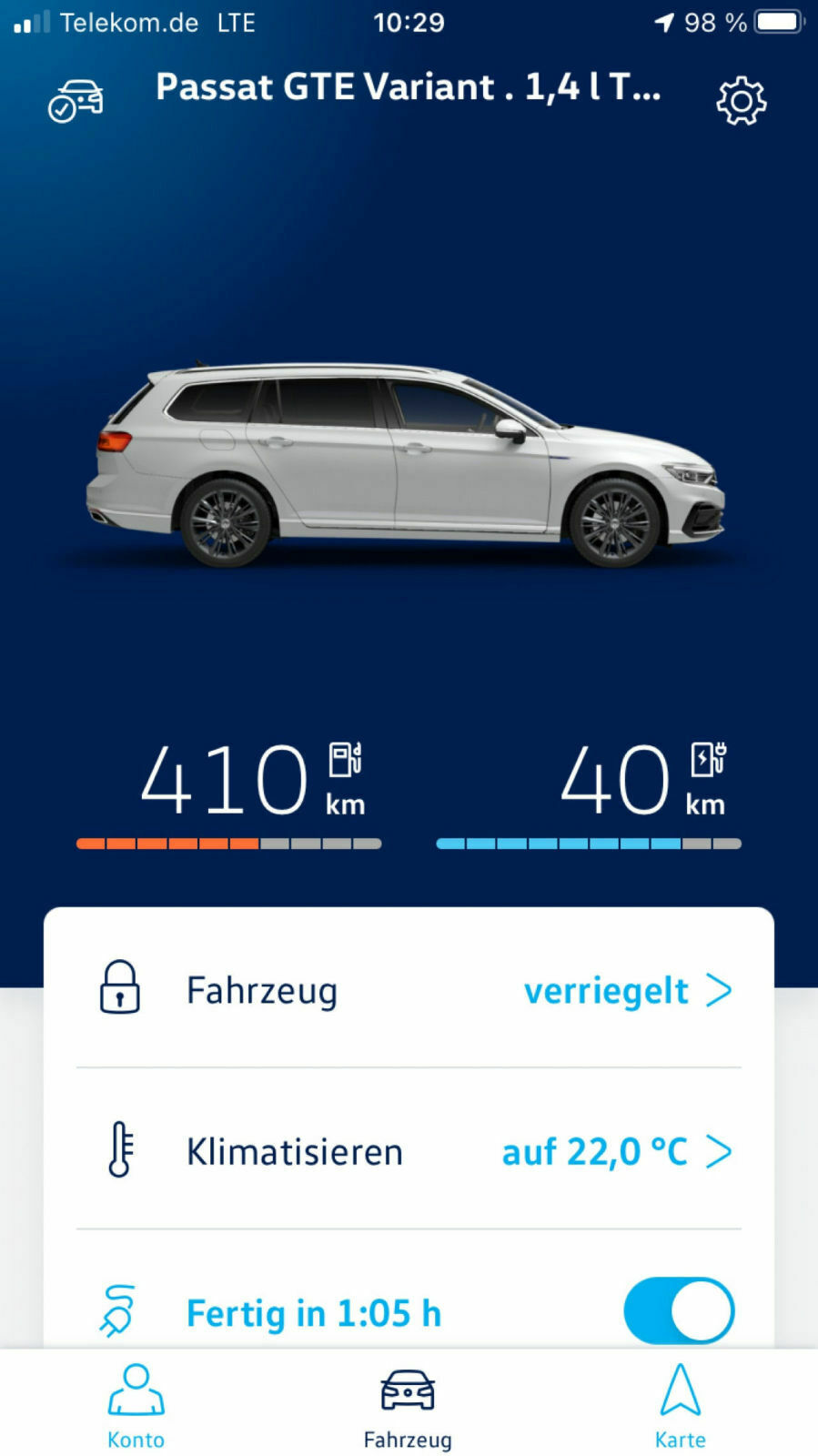This screenshot has height=1456, width=818.
Task: Open the Konto profile icon
Action: coord(136,1389)
